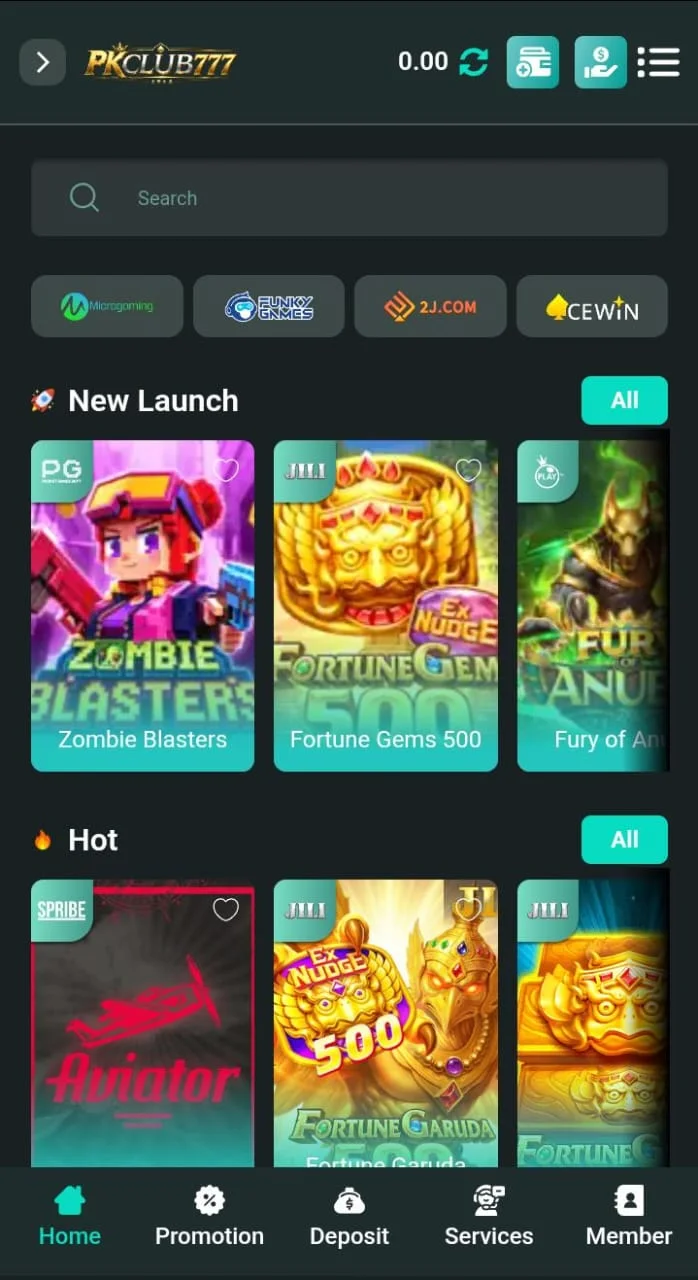Tap the Search games field
The width and height of the screenshot is (698, 1280).
[x=349, y=198]
